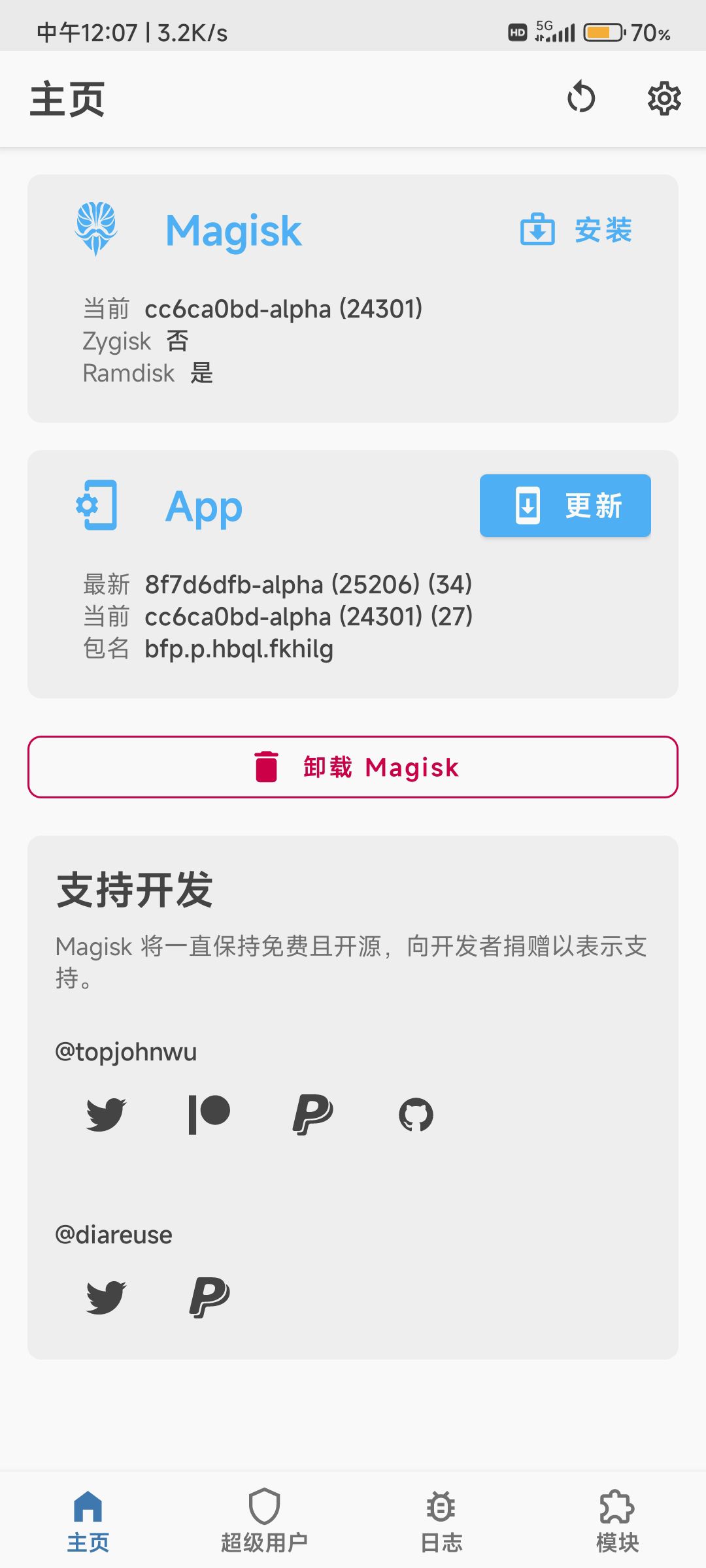The width and height of the screenshot is (706, 1568).
Task: Open the settings gear
Action: tap(664, 99)
